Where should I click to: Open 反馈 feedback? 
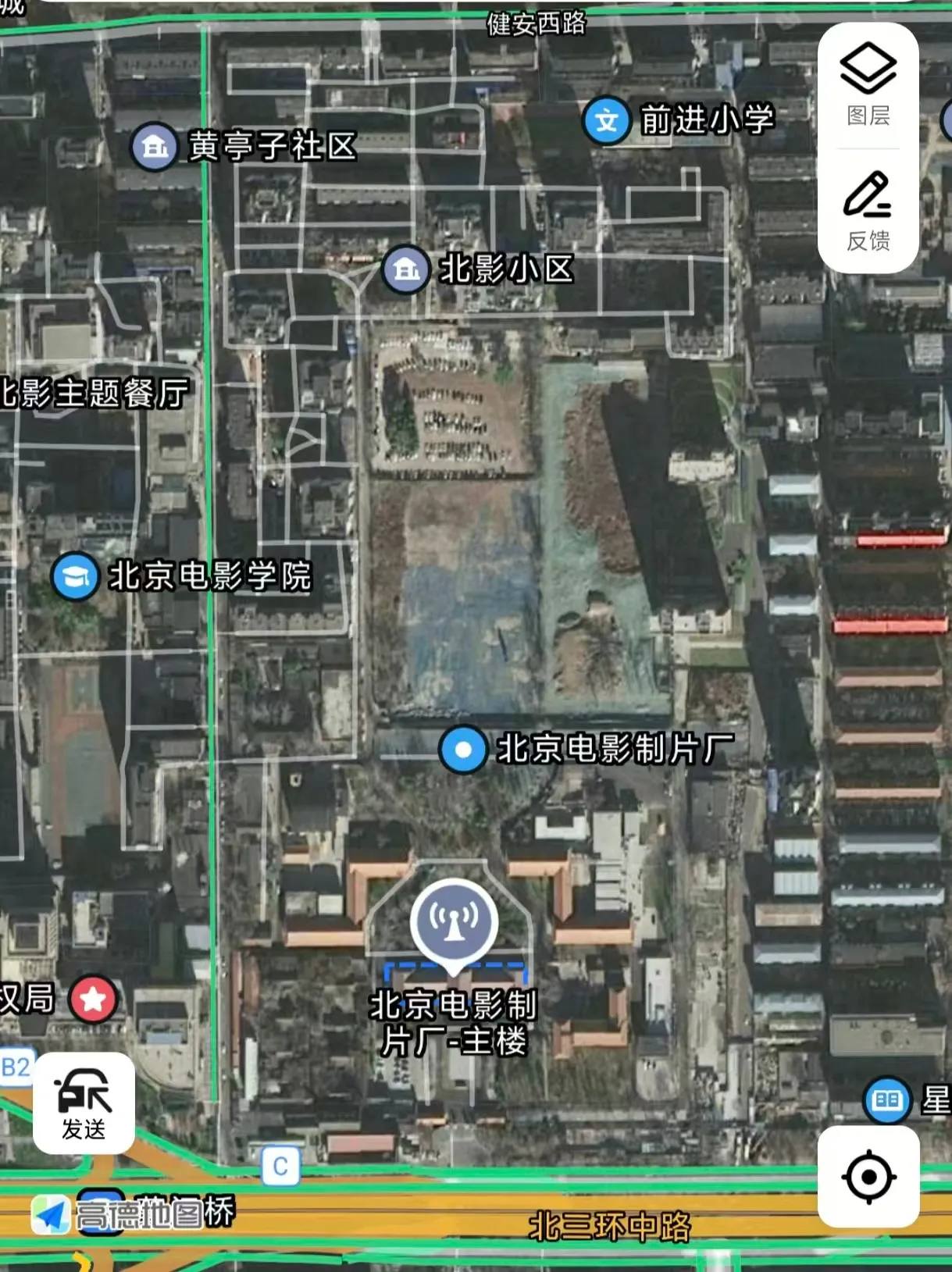(868, 211)
